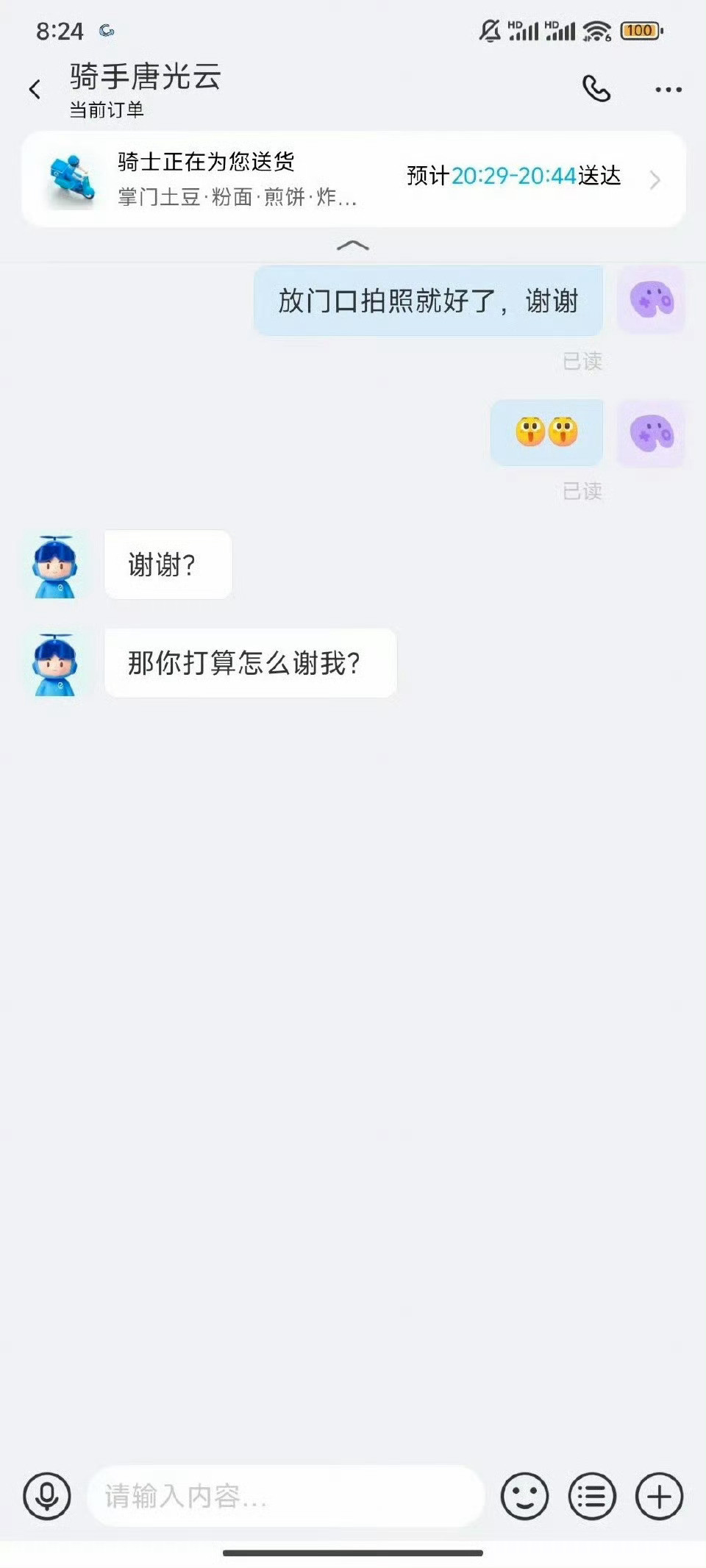
Task: Open the plus attachment menu
Action: 658,1497
